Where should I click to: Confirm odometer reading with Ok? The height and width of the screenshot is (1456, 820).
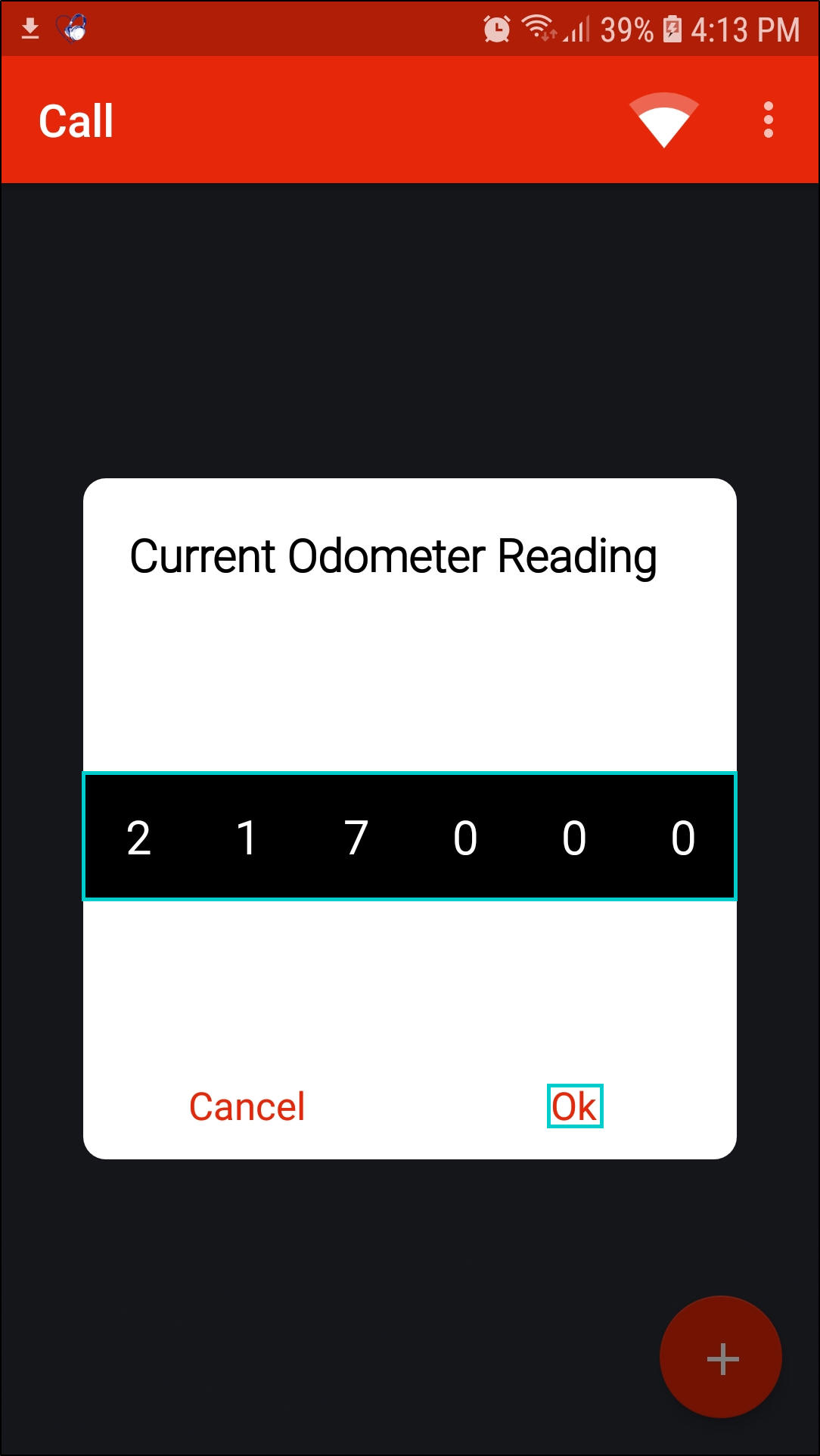click(575, 1106)
